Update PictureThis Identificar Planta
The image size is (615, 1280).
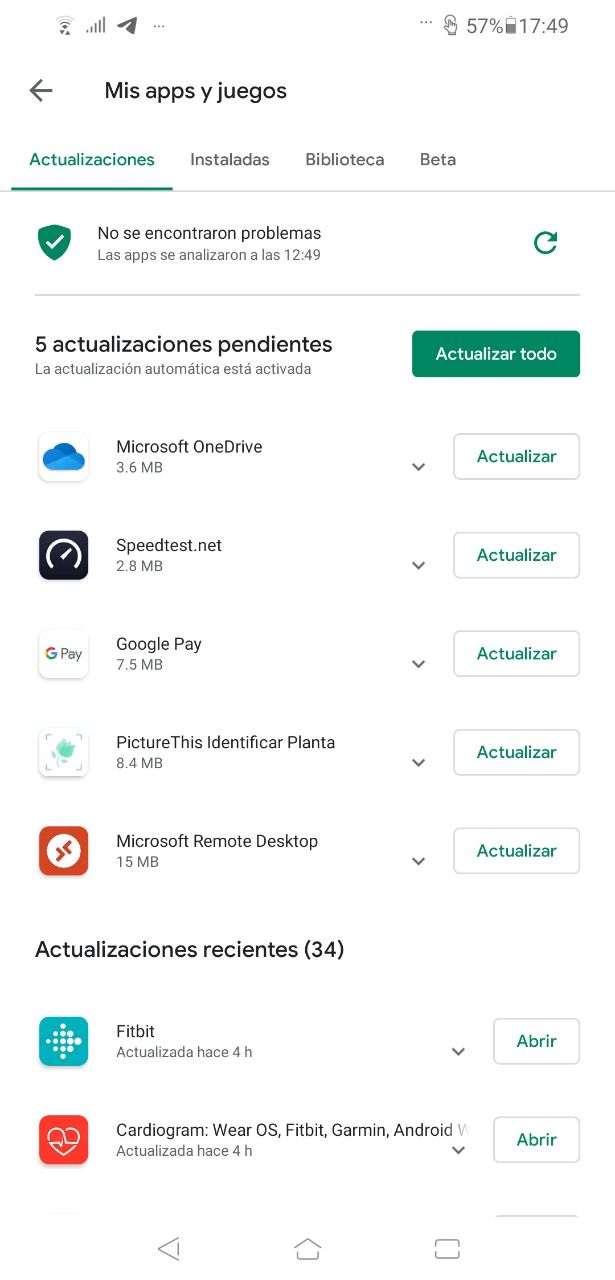[516, 752]
